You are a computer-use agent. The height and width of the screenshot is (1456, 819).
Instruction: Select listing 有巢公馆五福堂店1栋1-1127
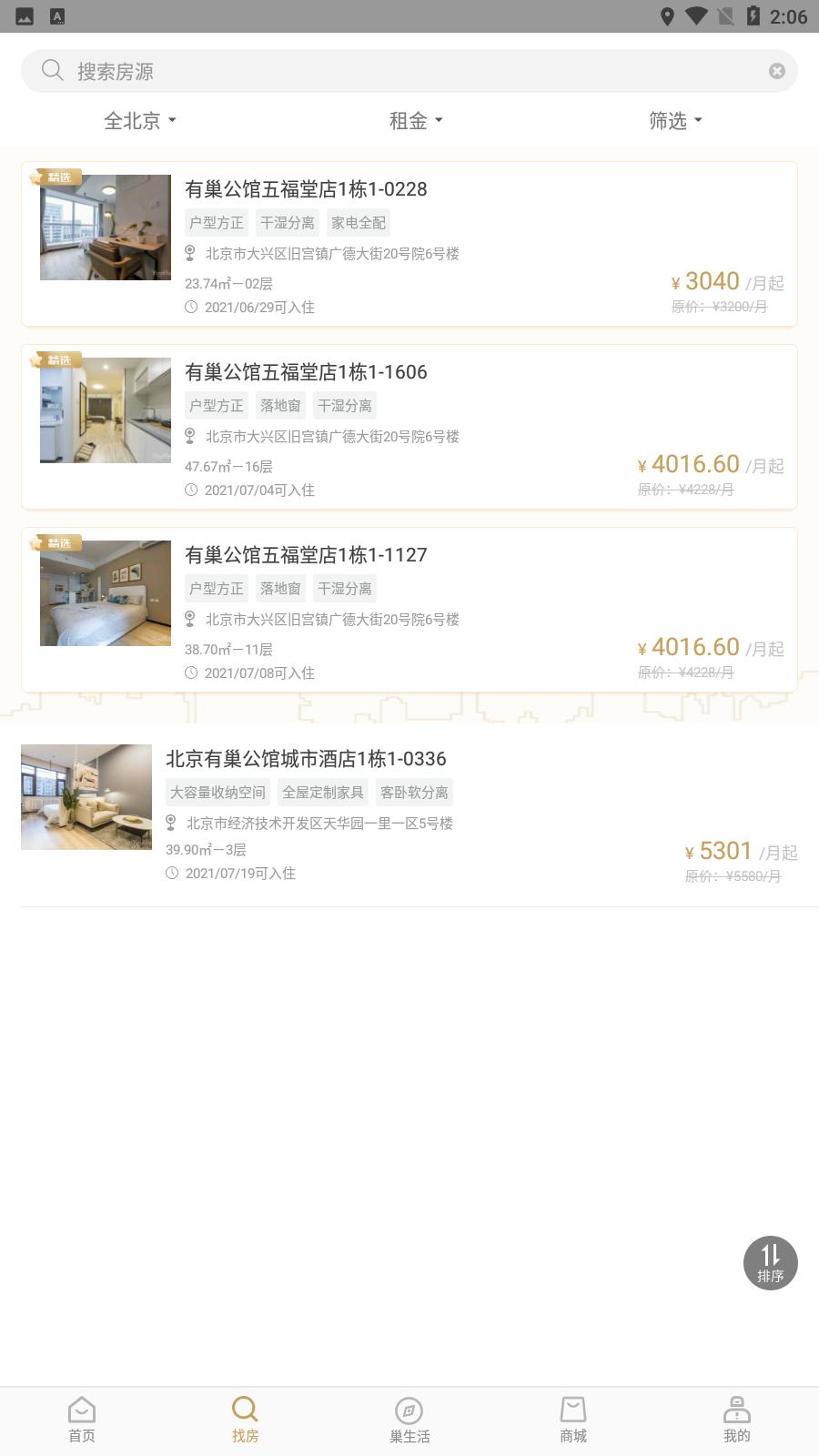(x=409, y=610)
